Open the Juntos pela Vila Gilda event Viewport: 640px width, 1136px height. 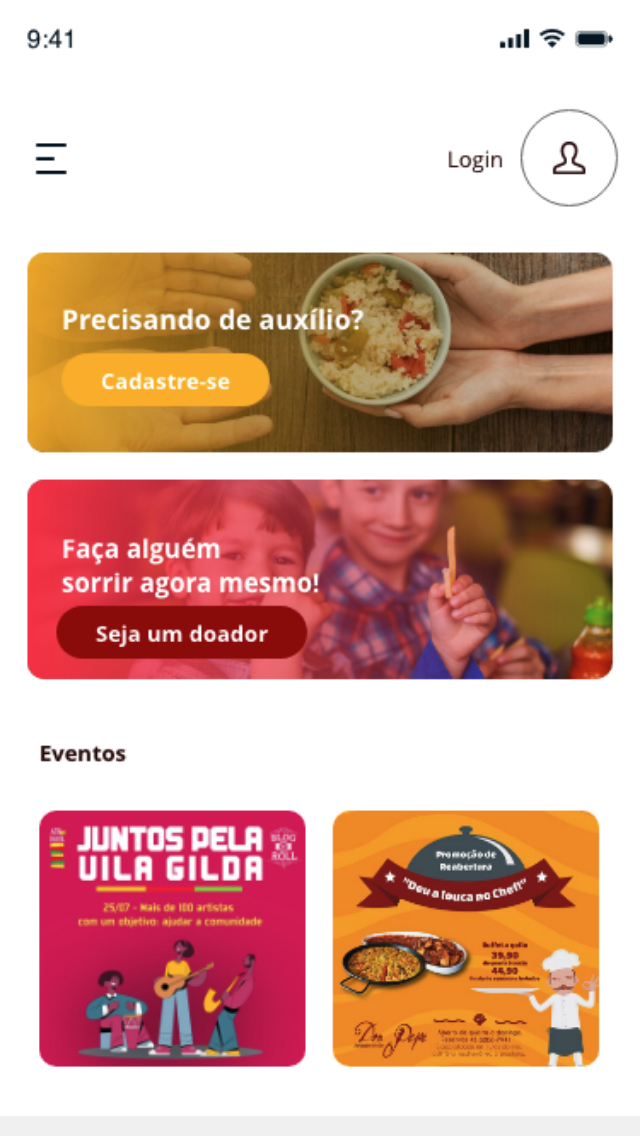pos(172,938)
